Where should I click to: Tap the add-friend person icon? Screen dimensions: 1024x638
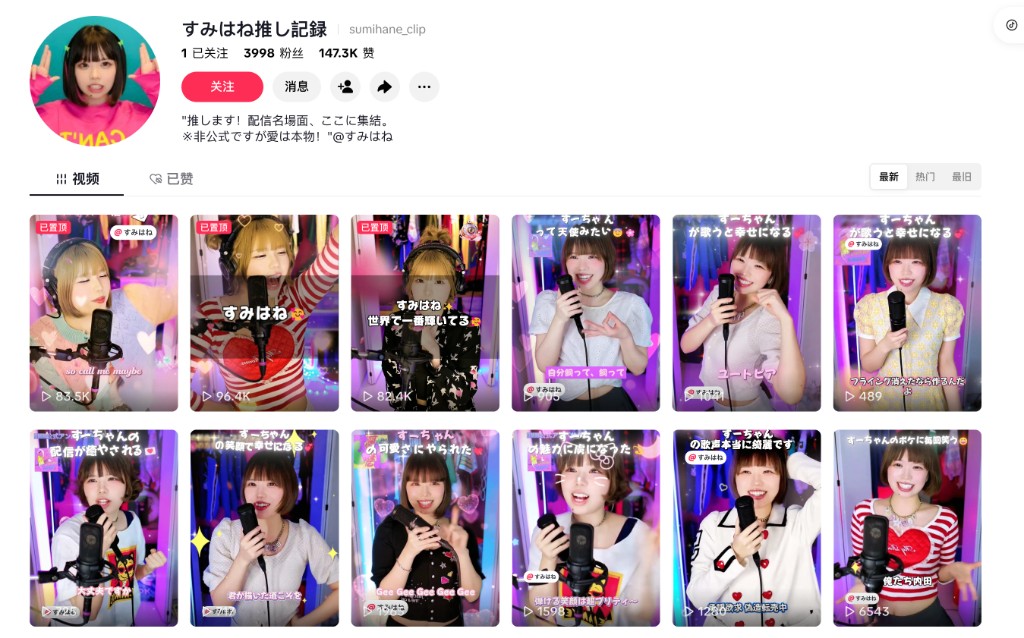(345, 87)
